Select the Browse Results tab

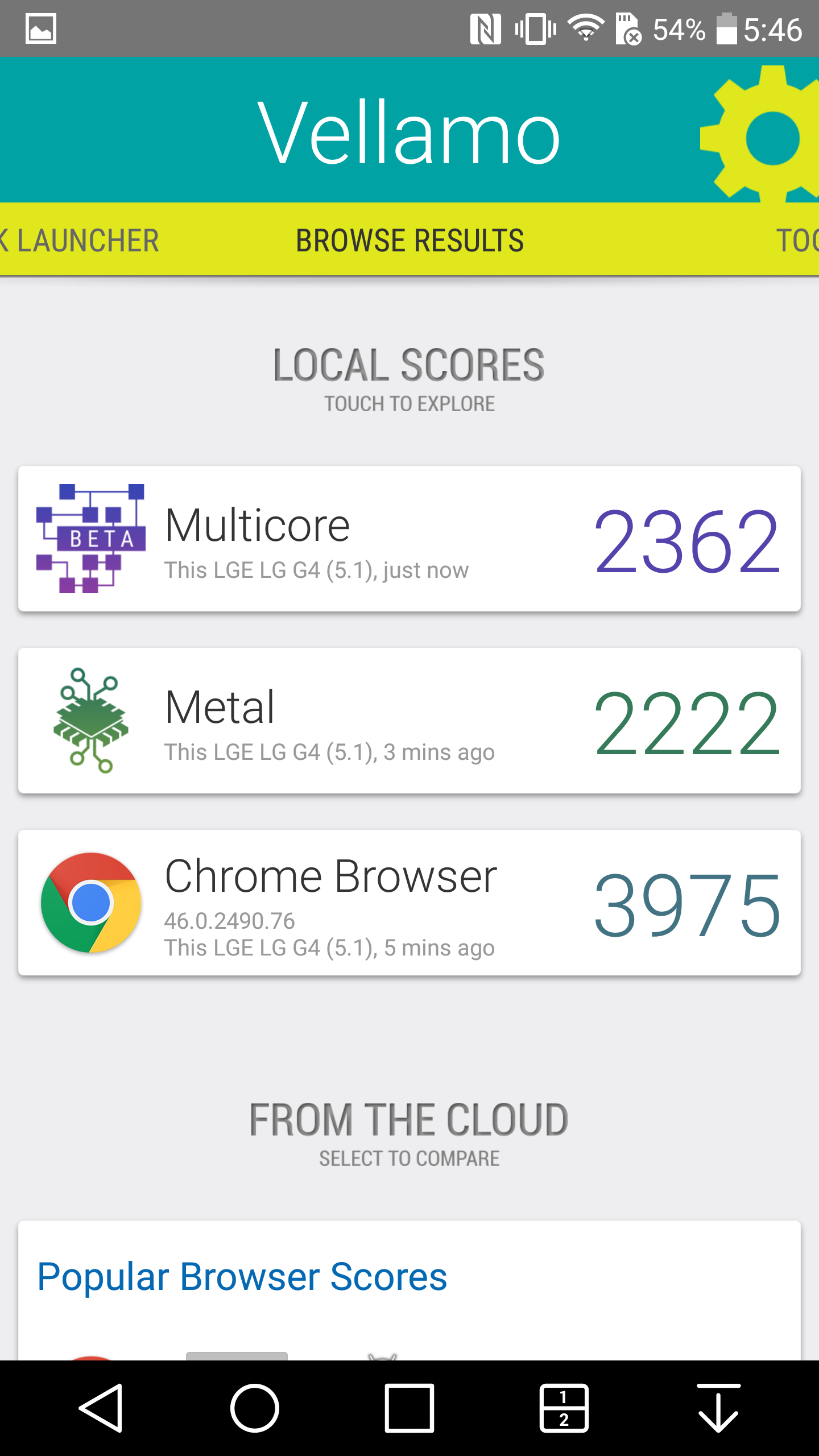pos(409,241)
